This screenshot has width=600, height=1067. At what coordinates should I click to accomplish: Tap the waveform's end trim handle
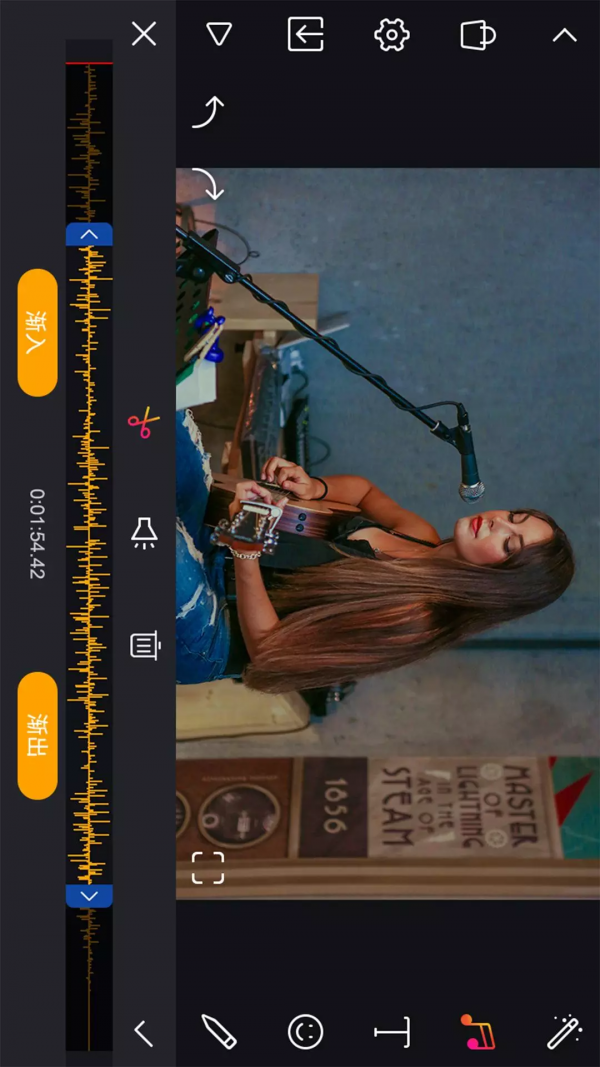89,896
